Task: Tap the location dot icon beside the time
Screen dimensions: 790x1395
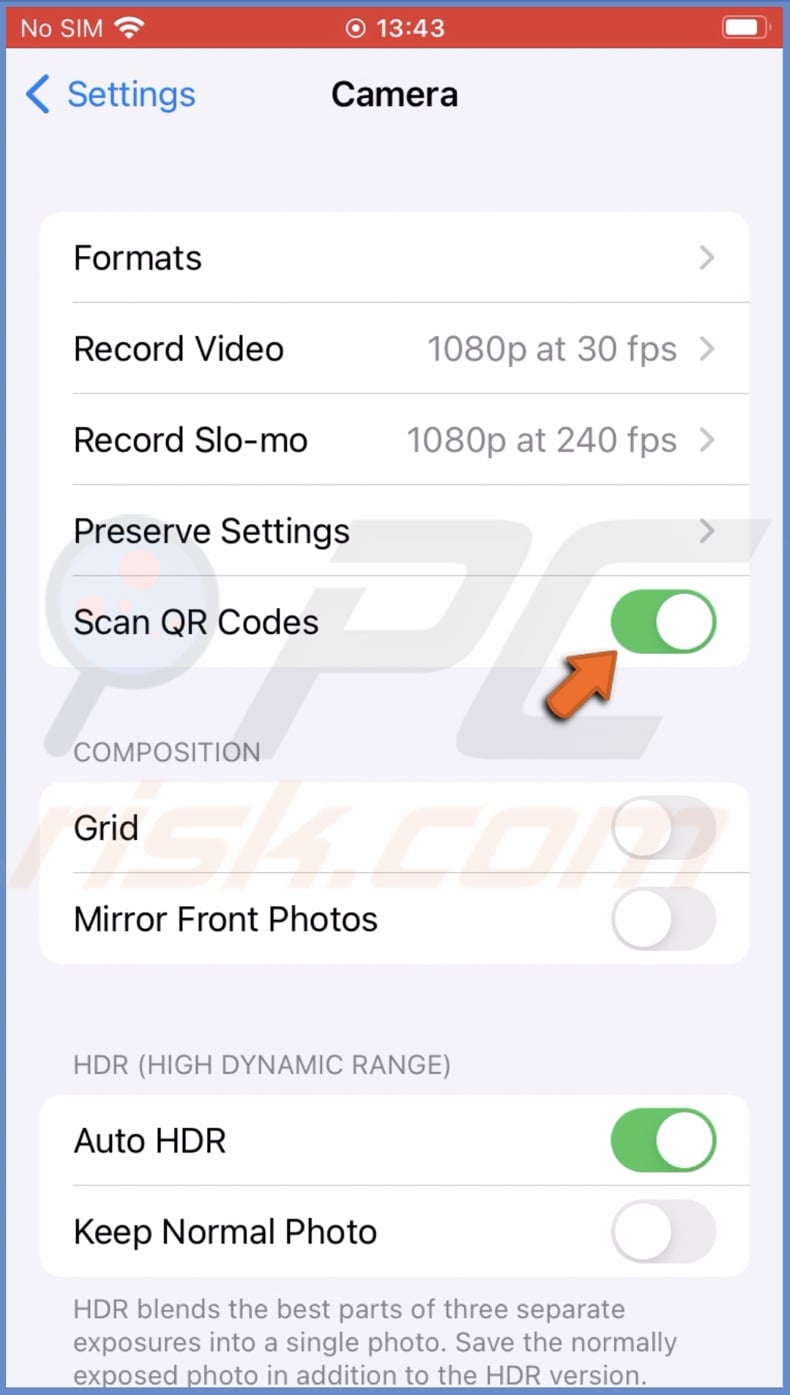Action: [356, 27]
